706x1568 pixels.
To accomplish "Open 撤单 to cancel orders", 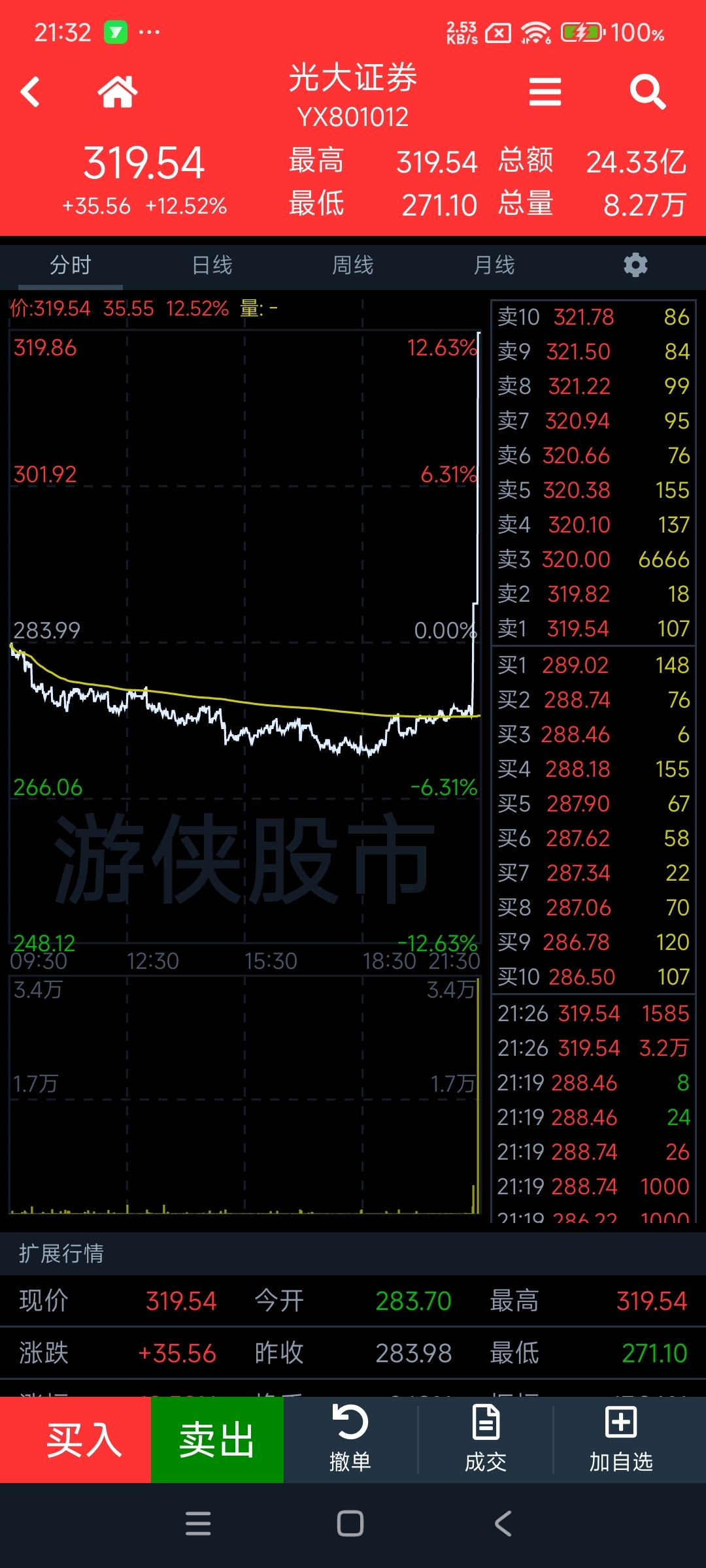I will tap(350, 1440).
